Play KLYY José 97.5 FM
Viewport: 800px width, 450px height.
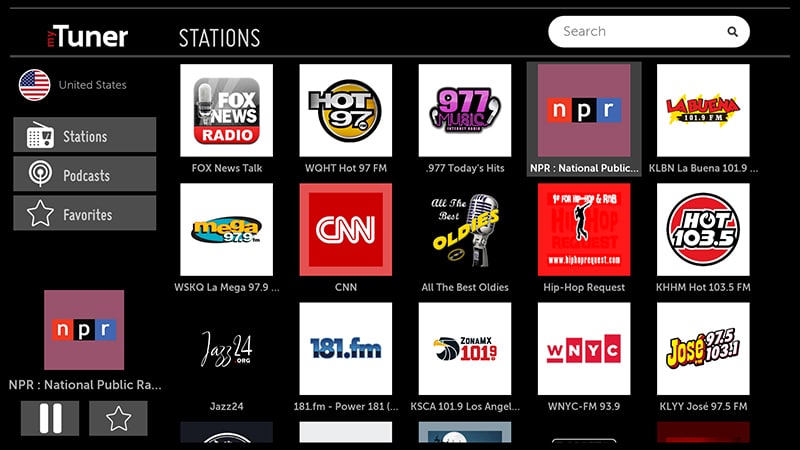coord(702,349)
